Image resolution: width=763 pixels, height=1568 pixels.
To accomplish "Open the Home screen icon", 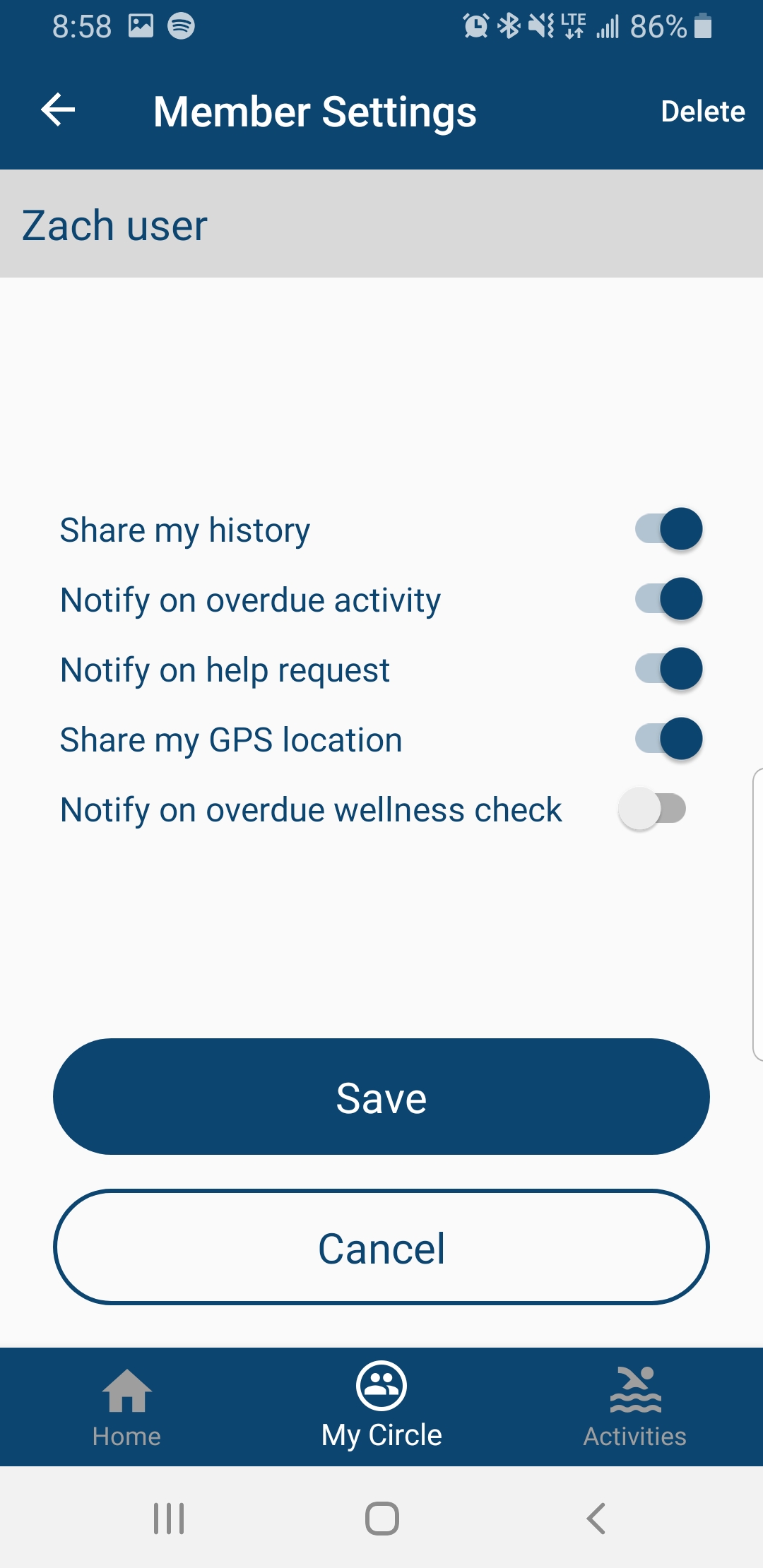I will tap(126, 1395).
